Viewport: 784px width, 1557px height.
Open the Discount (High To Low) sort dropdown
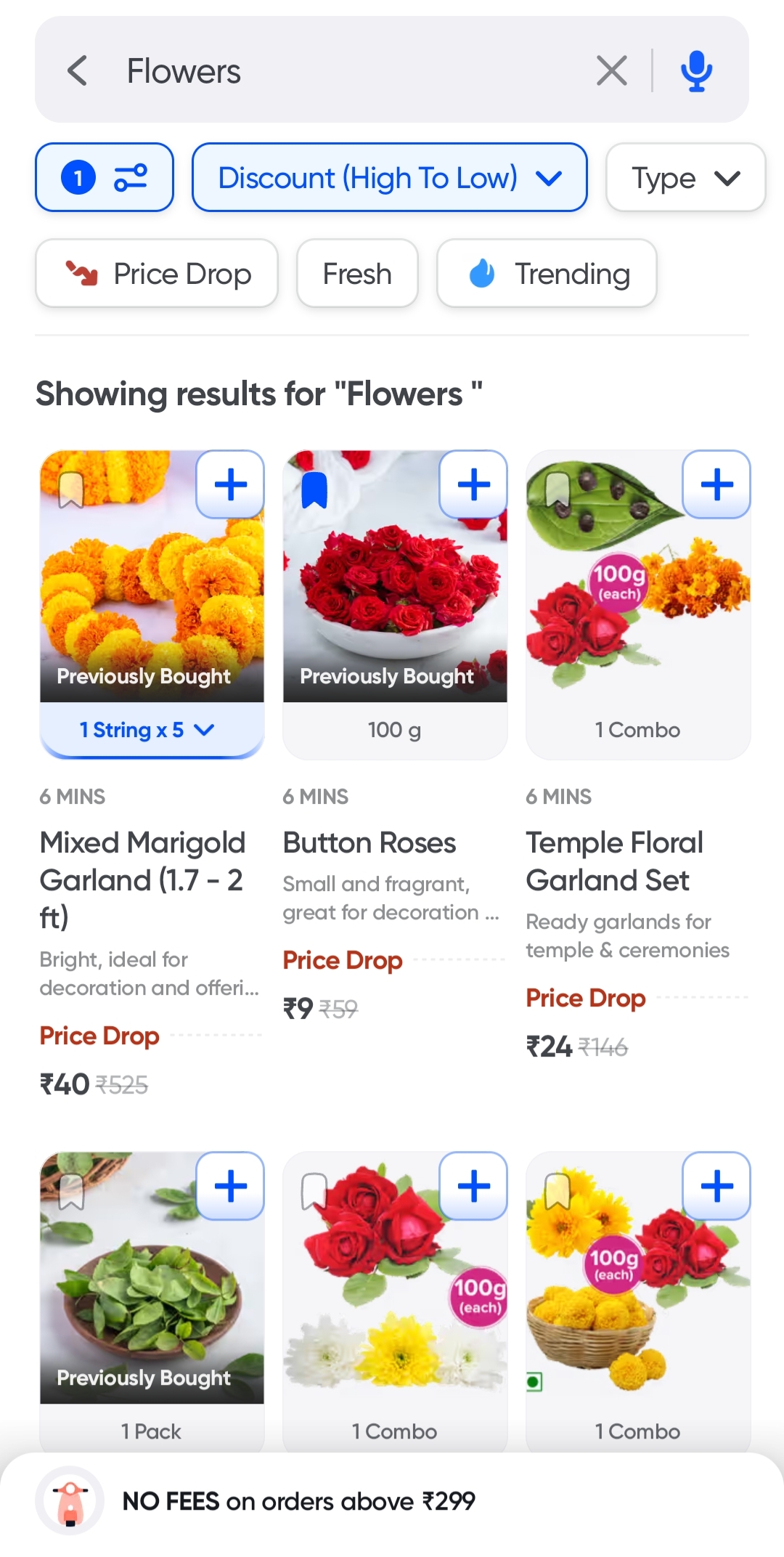click(389, 177)
